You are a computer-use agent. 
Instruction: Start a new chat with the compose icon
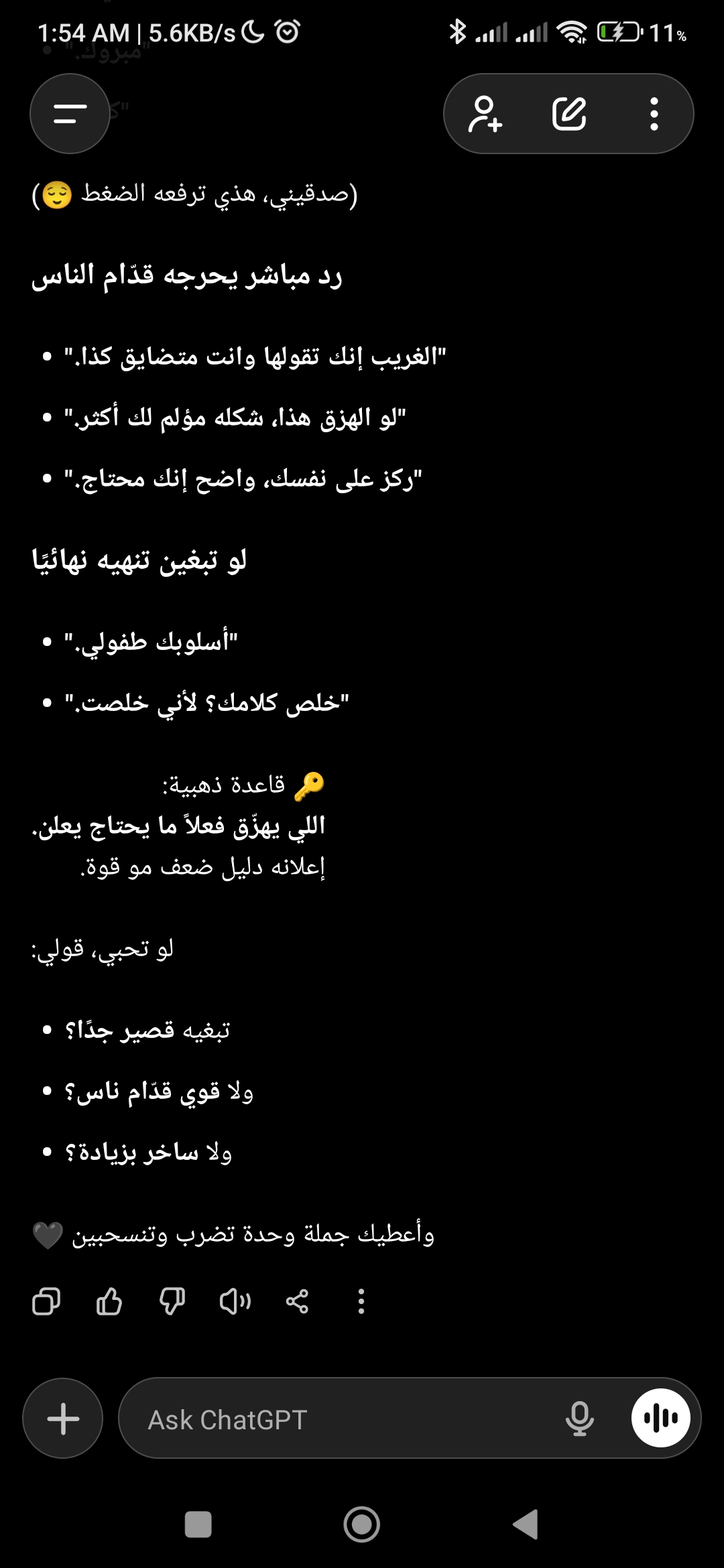click(569, 114)
